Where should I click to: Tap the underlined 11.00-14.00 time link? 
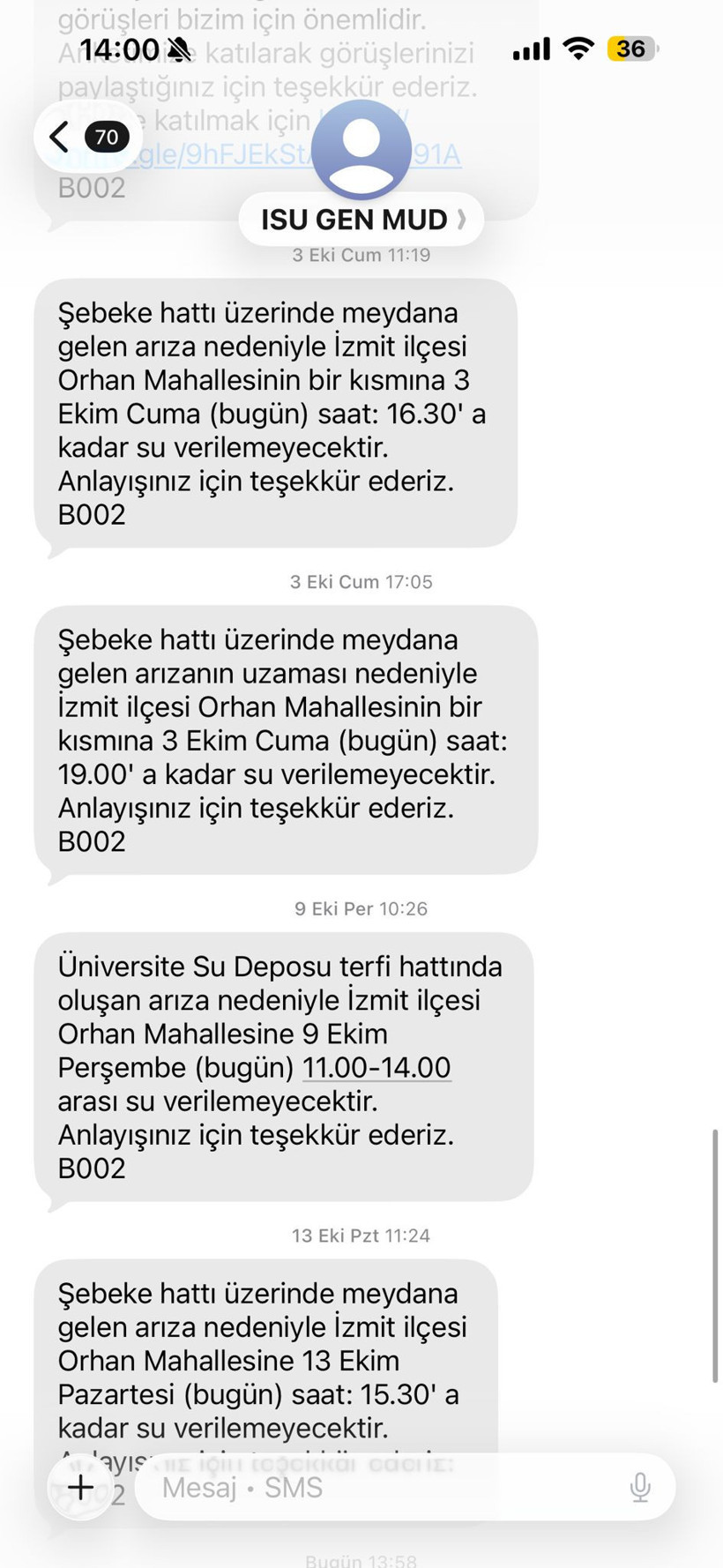(x=376, y=1068)
